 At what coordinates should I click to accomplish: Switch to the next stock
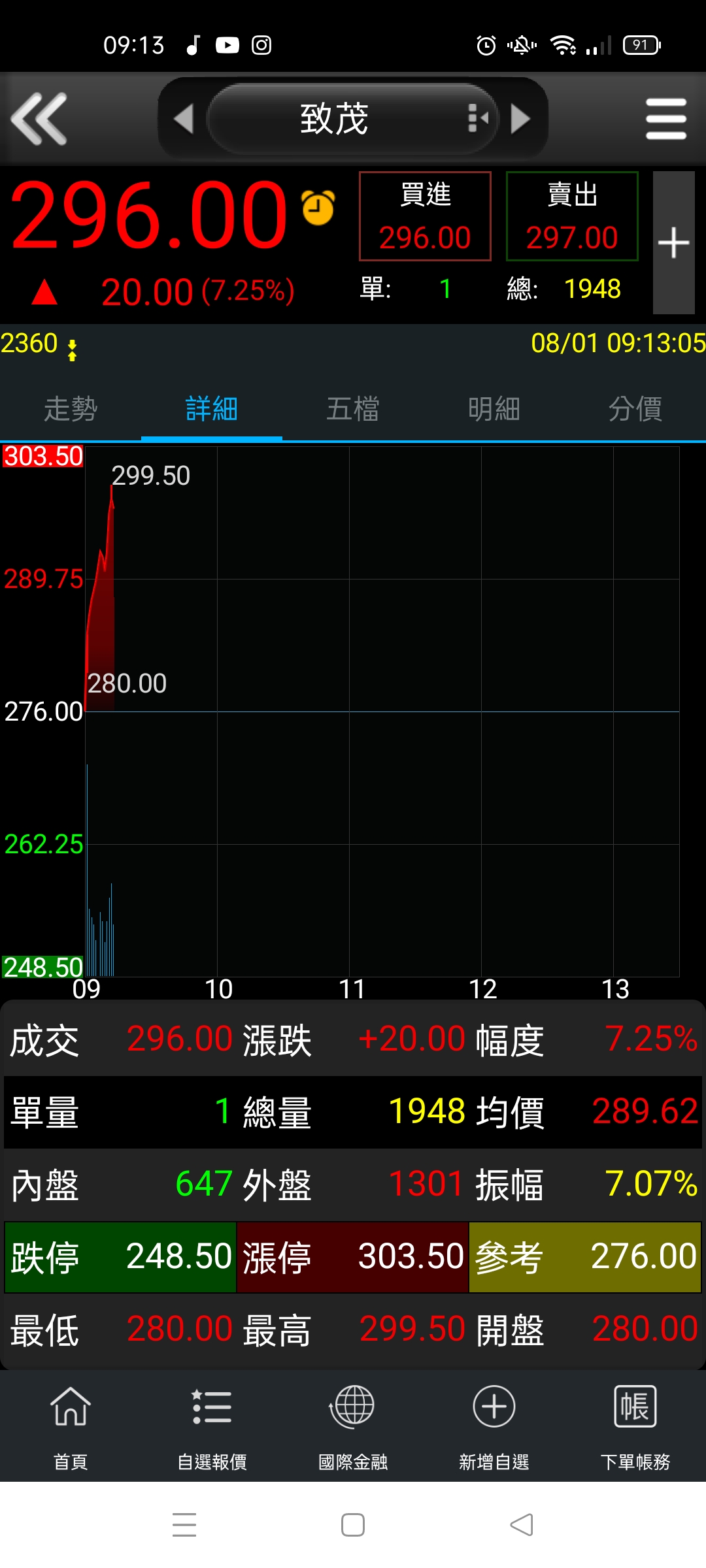pos(520,119)
